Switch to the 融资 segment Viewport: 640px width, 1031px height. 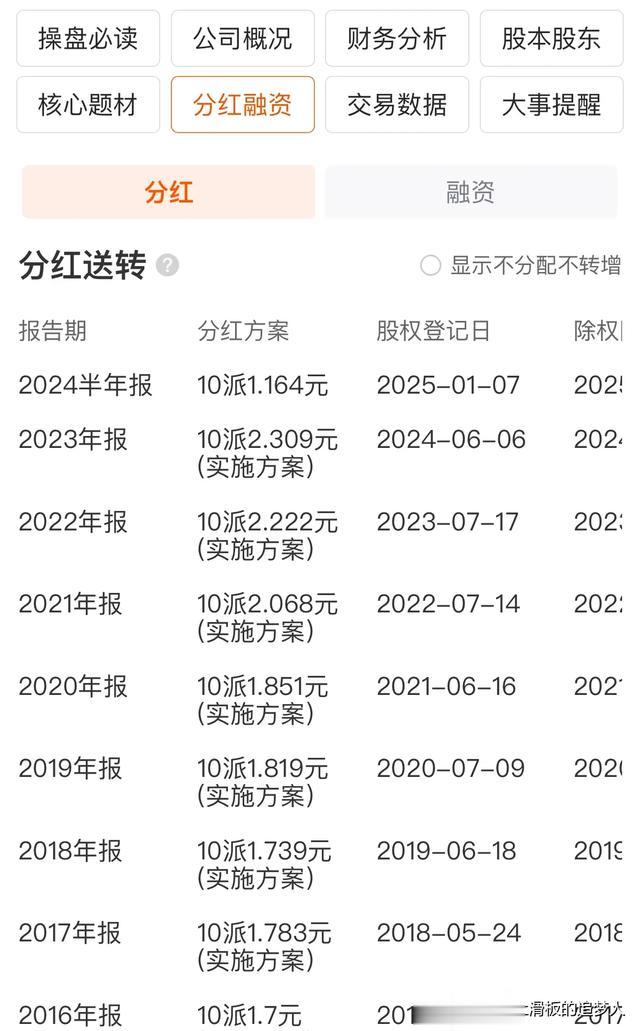point(470,192)
